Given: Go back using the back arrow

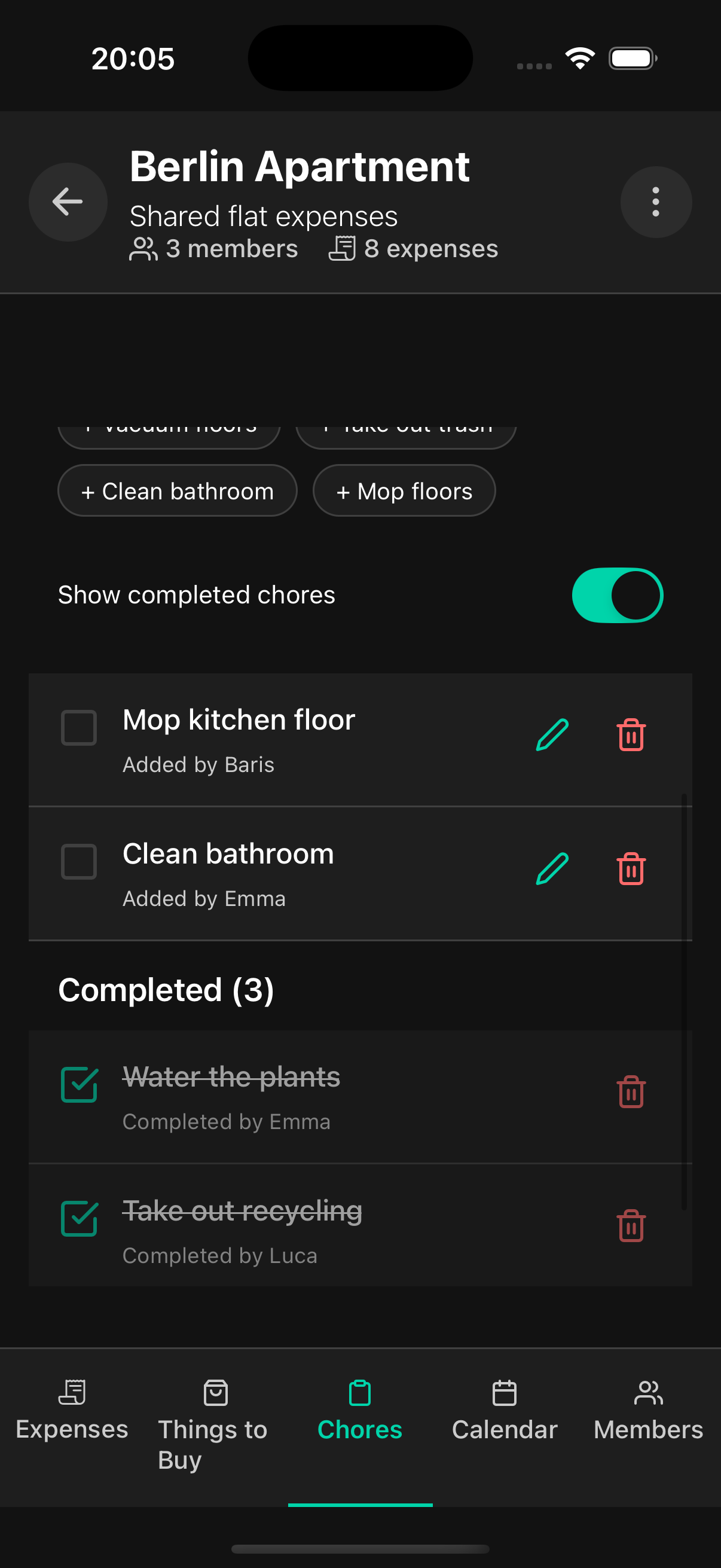Looking at the screenshot, I should pyautogui.click(x=68, y=202).
